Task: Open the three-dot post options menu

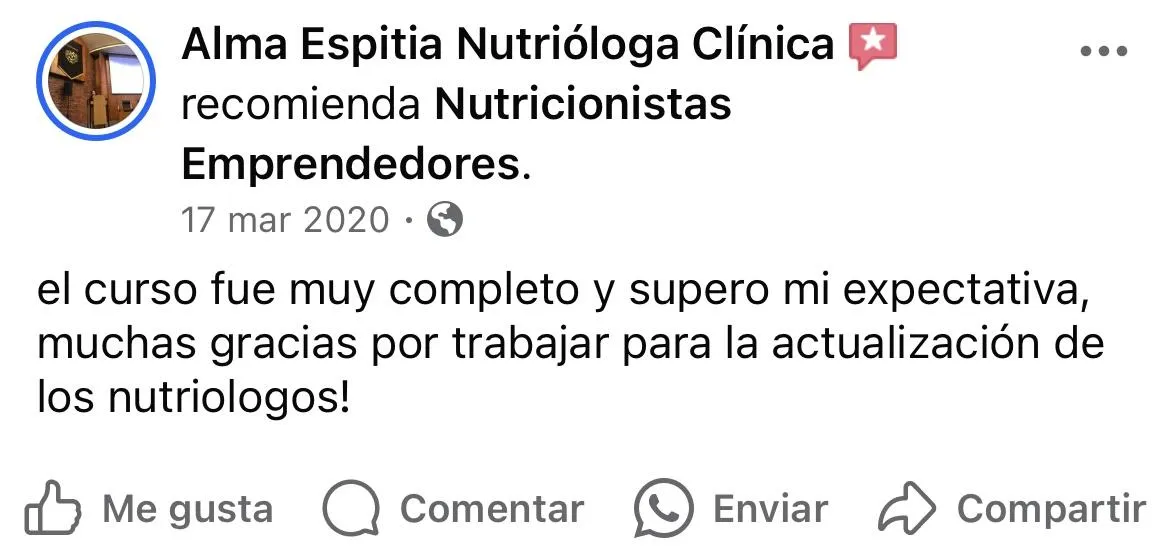Action: [1105, 52]
